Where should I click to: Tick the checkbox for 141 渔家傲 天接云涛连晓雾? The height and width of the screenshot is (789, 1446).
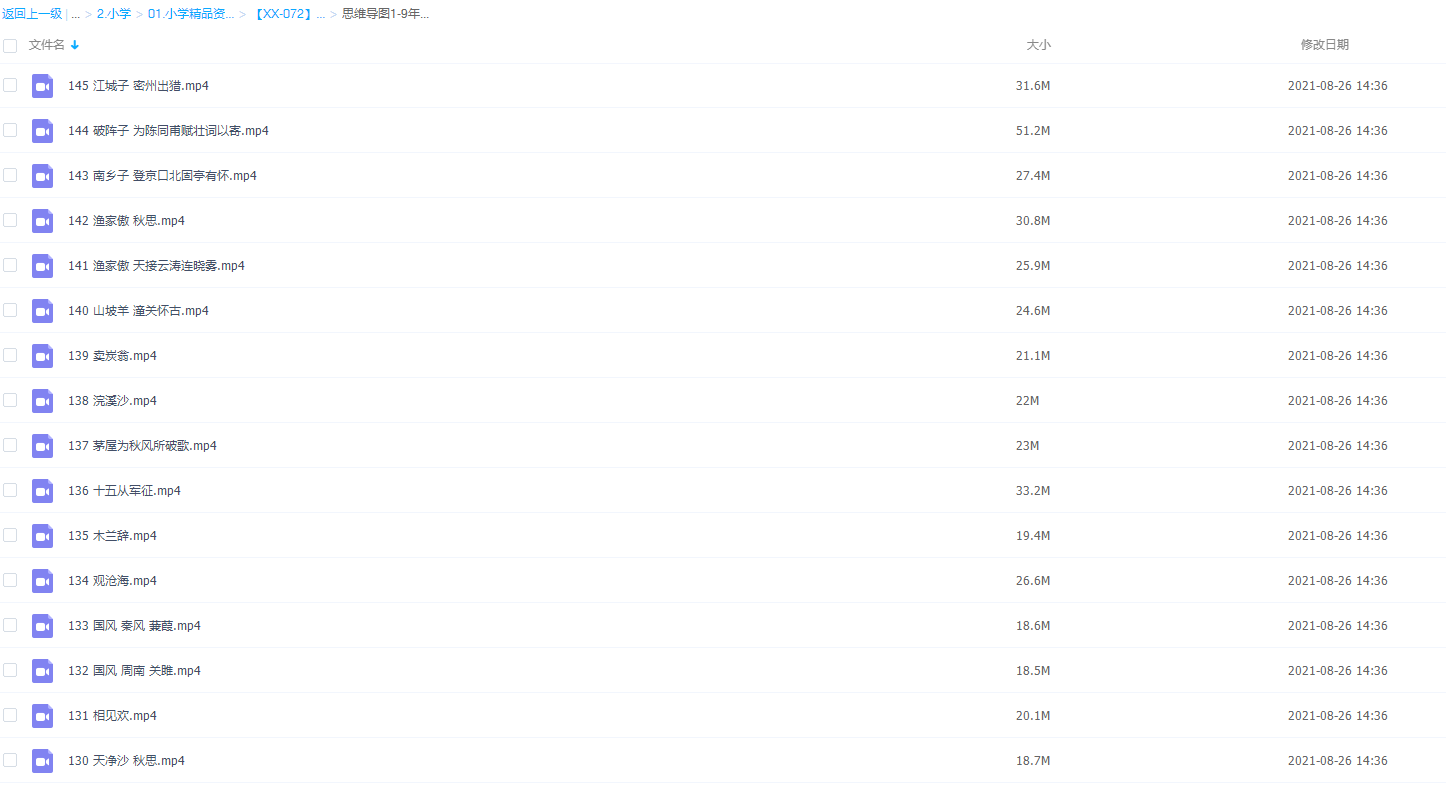10,265
